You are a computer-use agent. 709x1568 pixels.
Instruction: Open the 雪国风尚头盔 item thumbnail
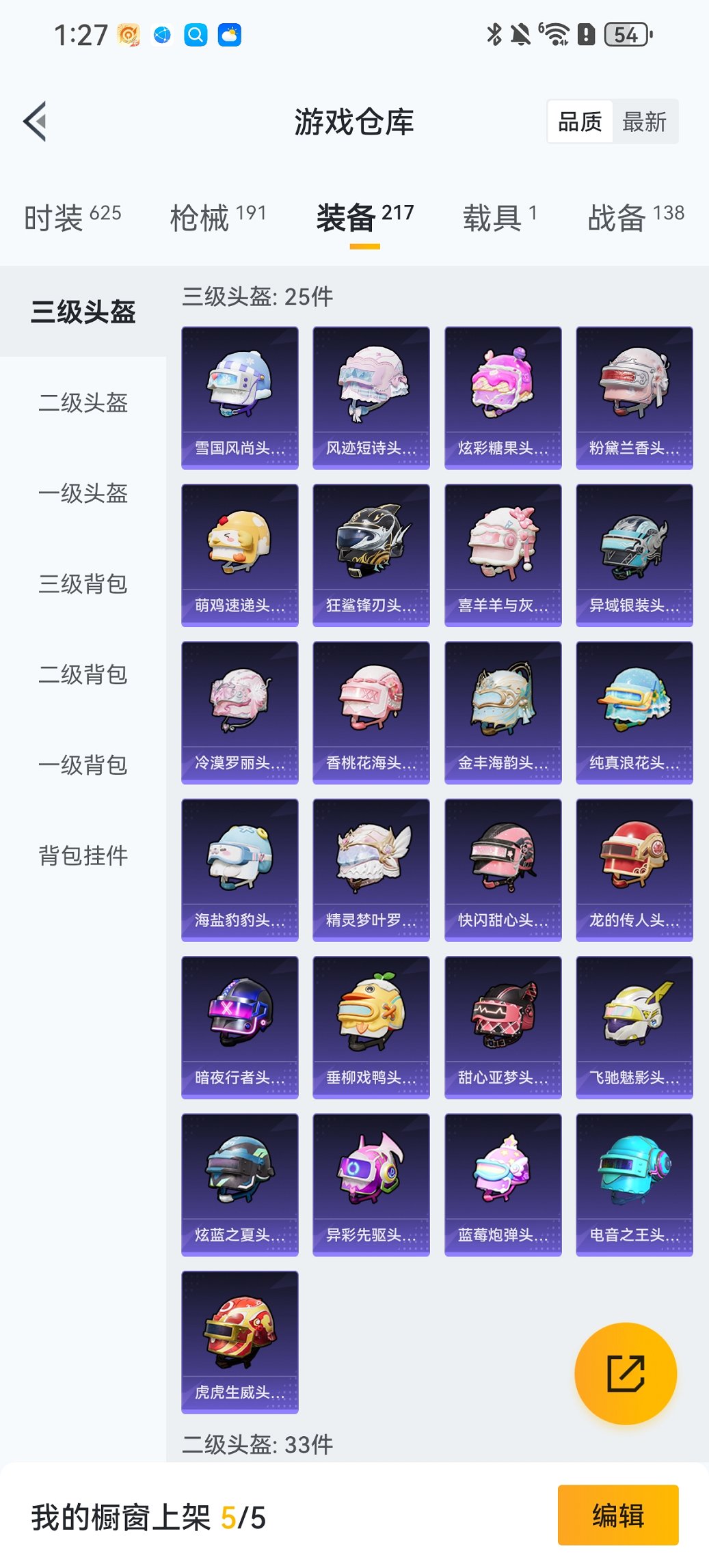(x=239, y=389)
